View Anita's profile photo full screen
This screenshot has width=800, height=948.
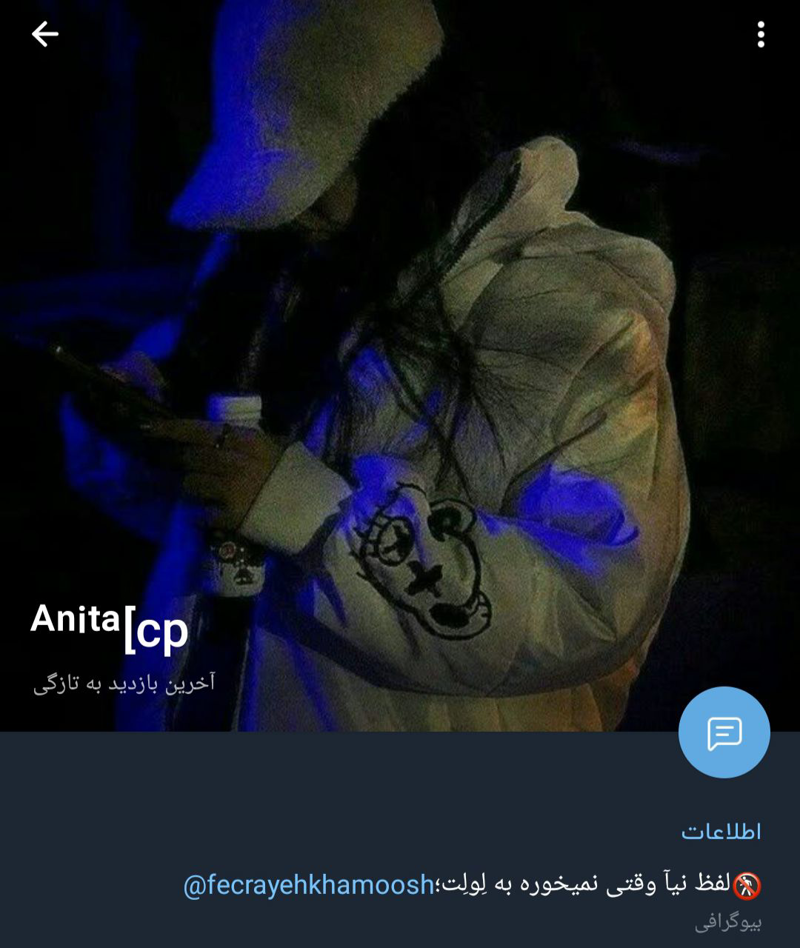tap(400, 350)
